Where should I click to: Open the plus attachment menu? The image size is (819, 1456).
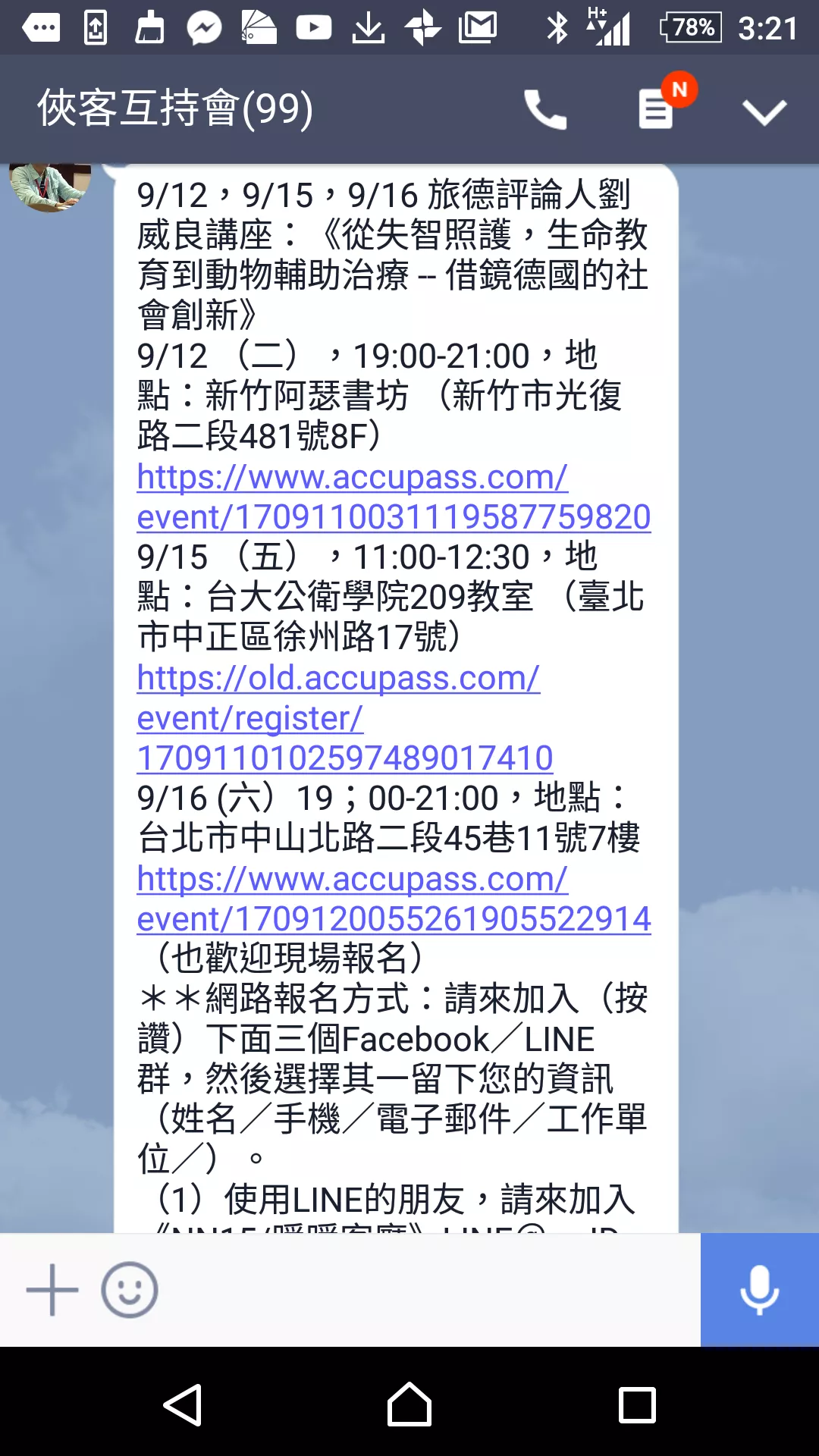(x=52, y=1290)
